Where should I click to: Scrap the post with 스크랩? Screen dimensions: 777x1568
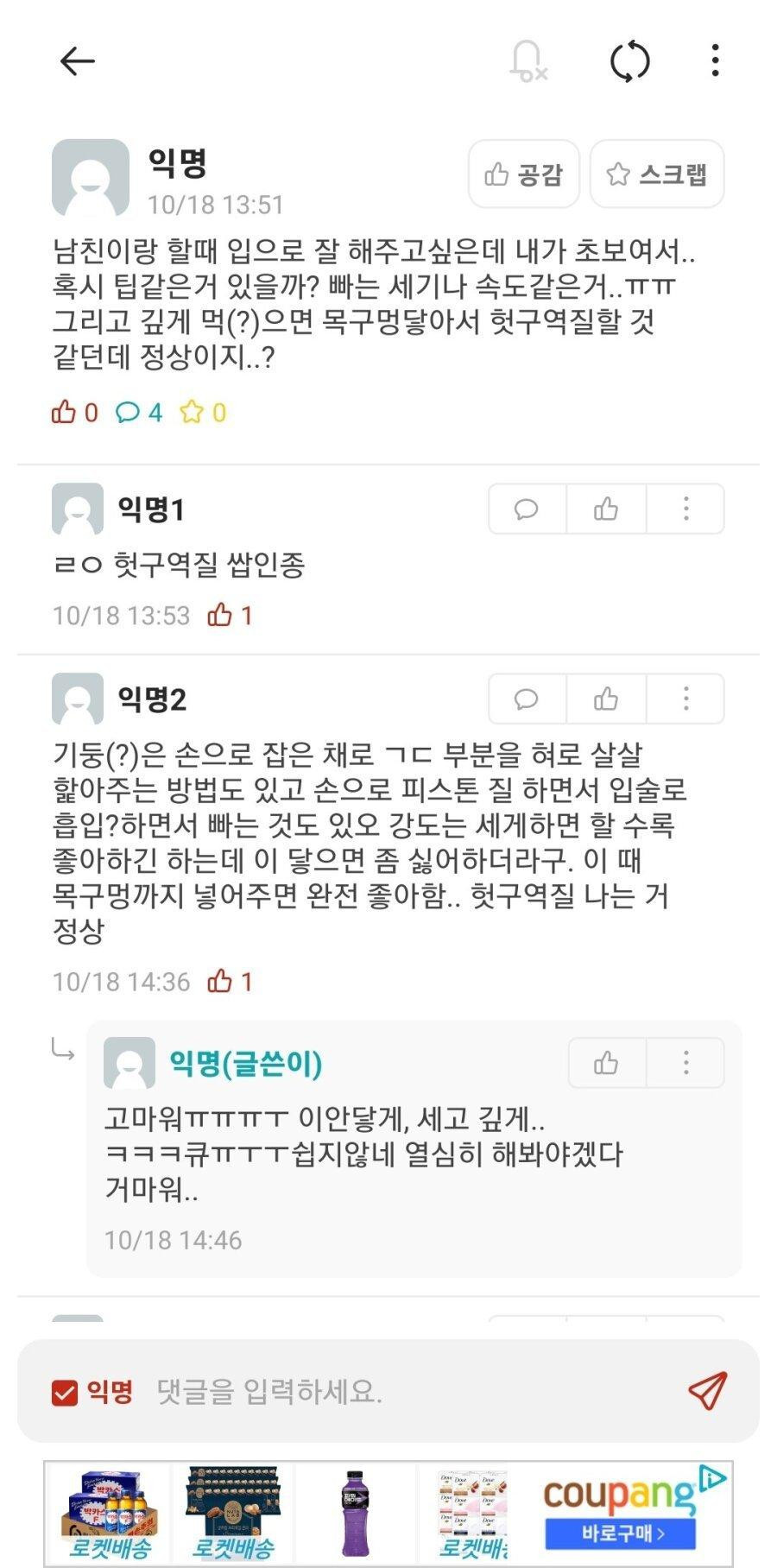(656, 174)
